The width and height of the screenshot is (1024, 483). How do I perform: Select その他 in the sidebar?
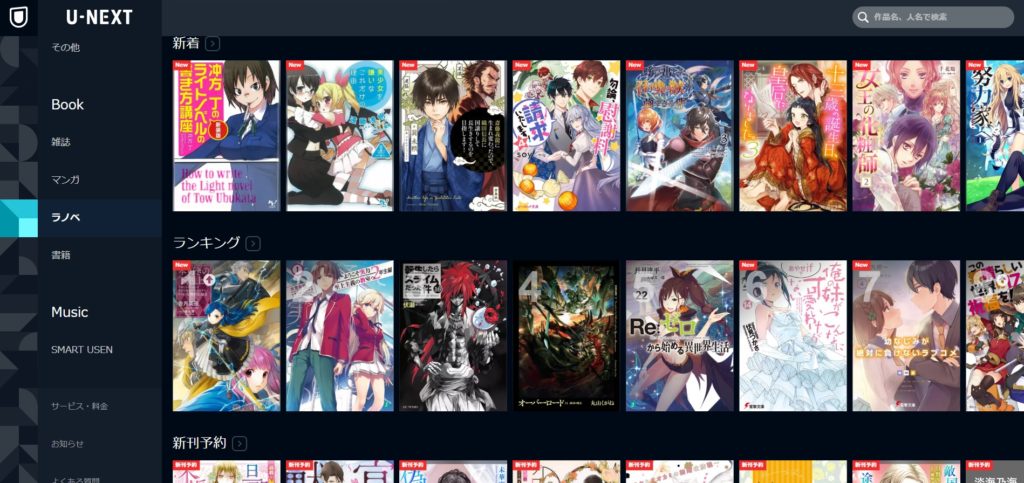(x=65, y=47)
